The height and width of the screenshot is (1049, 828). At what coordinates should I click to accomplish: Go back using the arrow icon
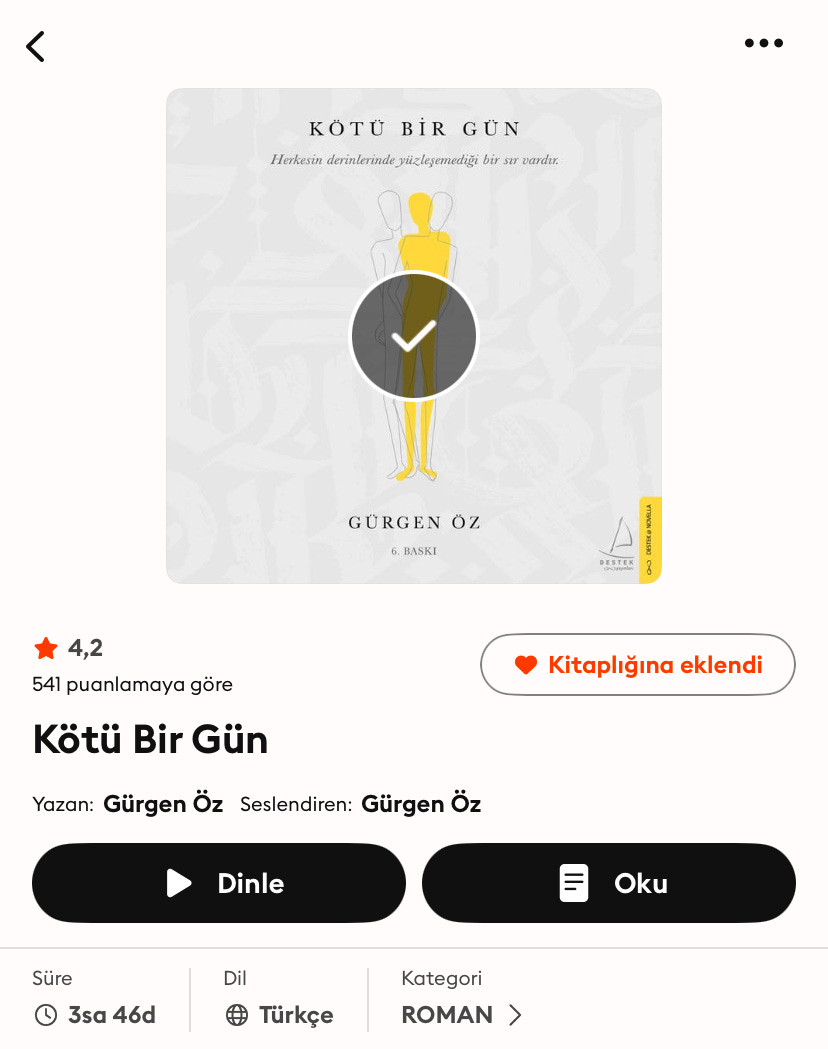(36, 46)
